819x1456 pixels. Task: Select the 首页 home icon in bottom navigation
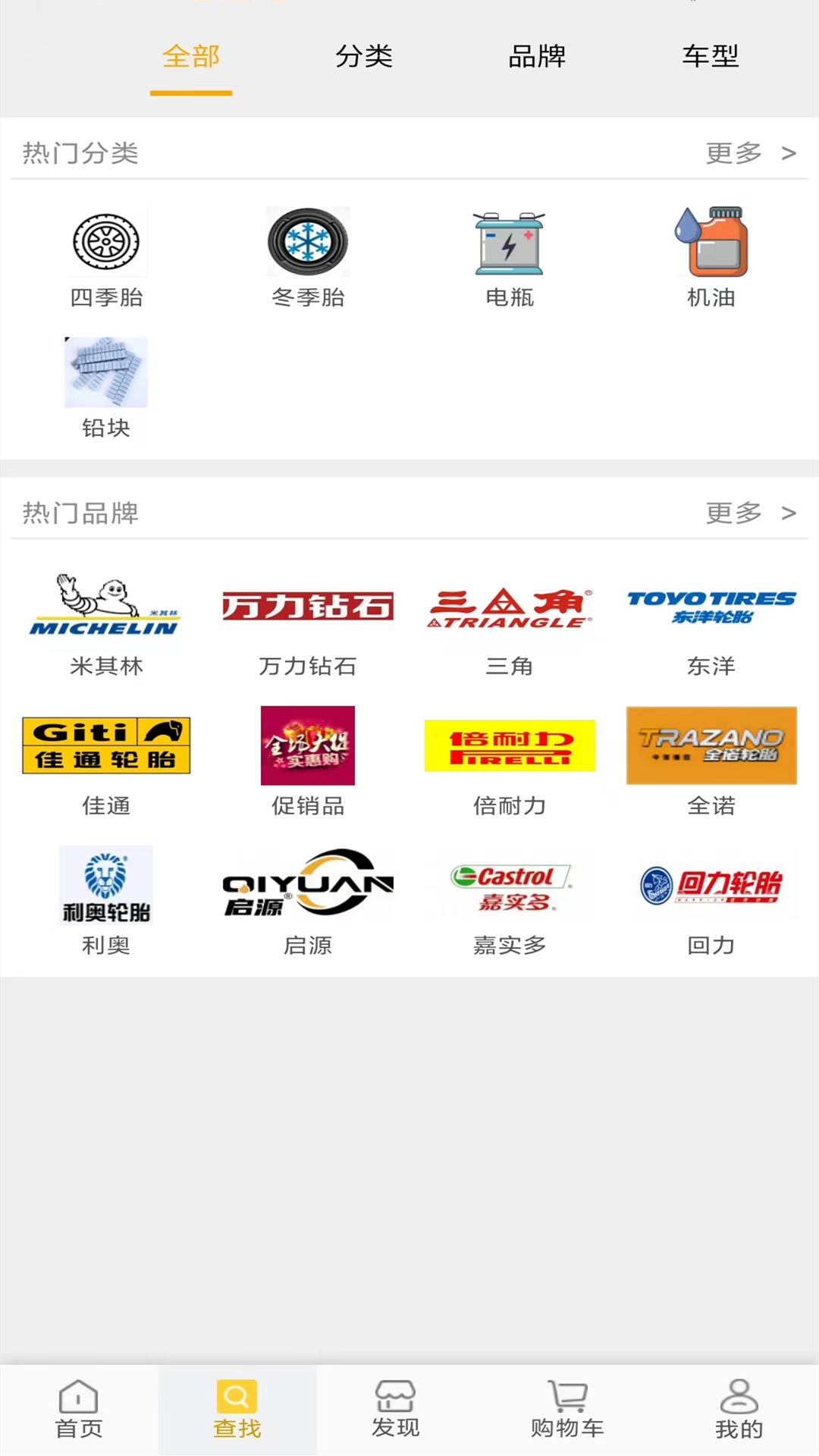tap(78, 1409)
